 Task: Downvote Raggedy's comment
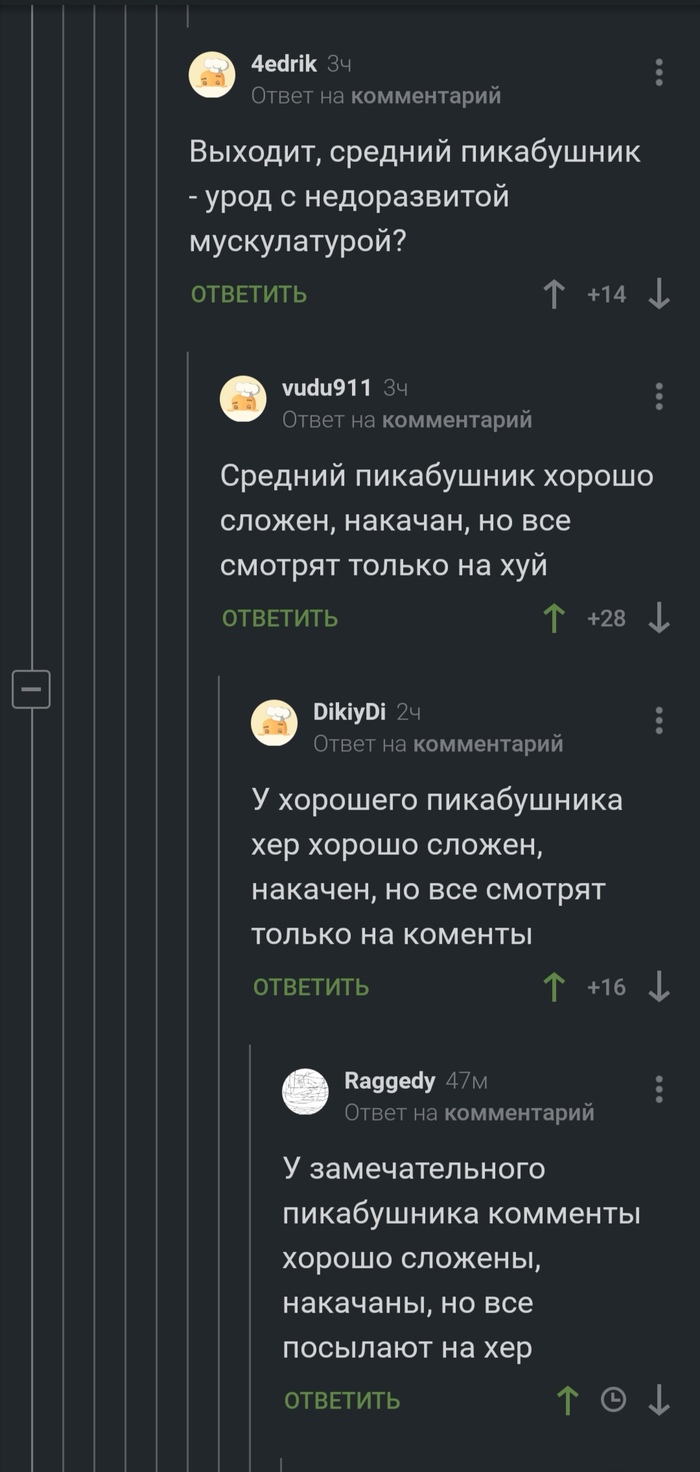click(x=658, y=1400)
